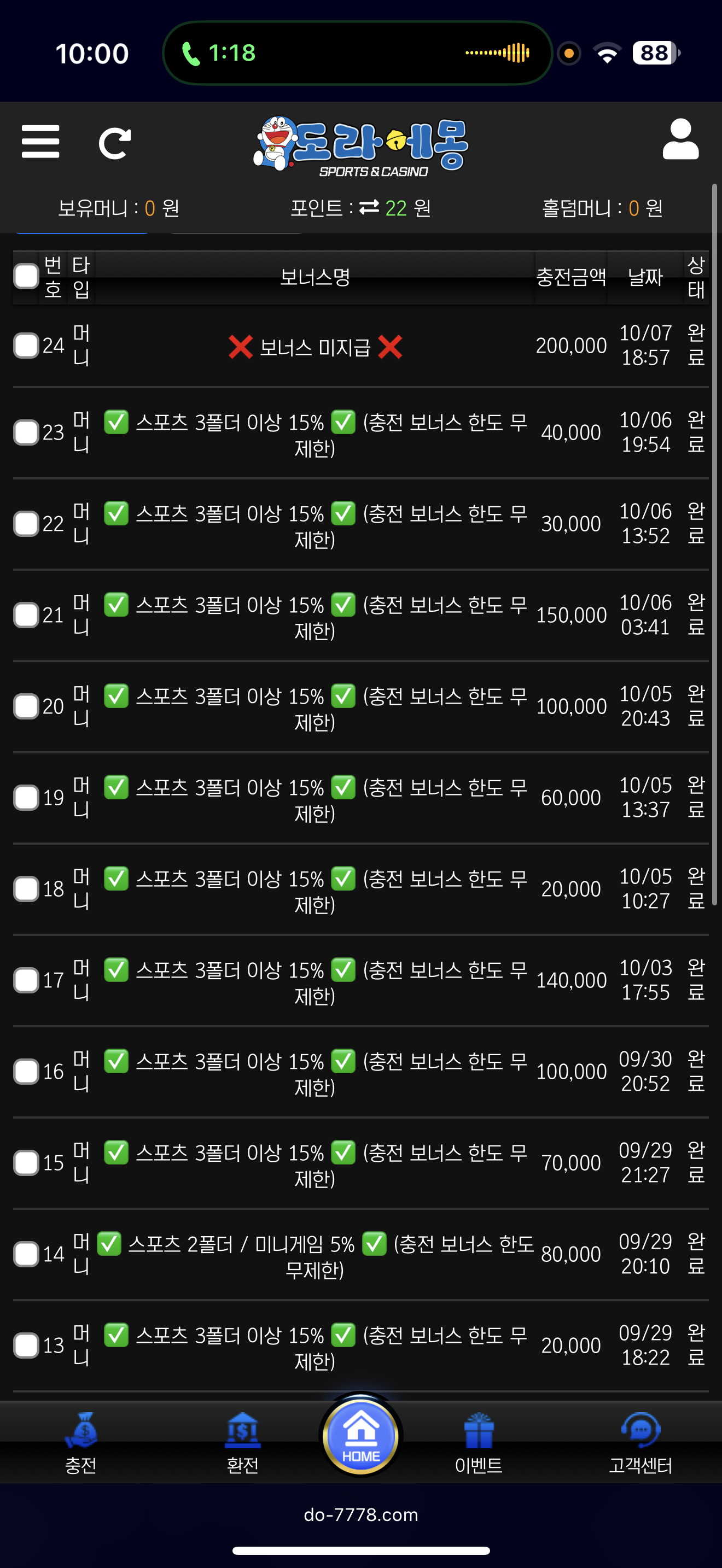Check the box for entry 16
This screenshot has height=1568, width=722.
tap(26, 1072)
